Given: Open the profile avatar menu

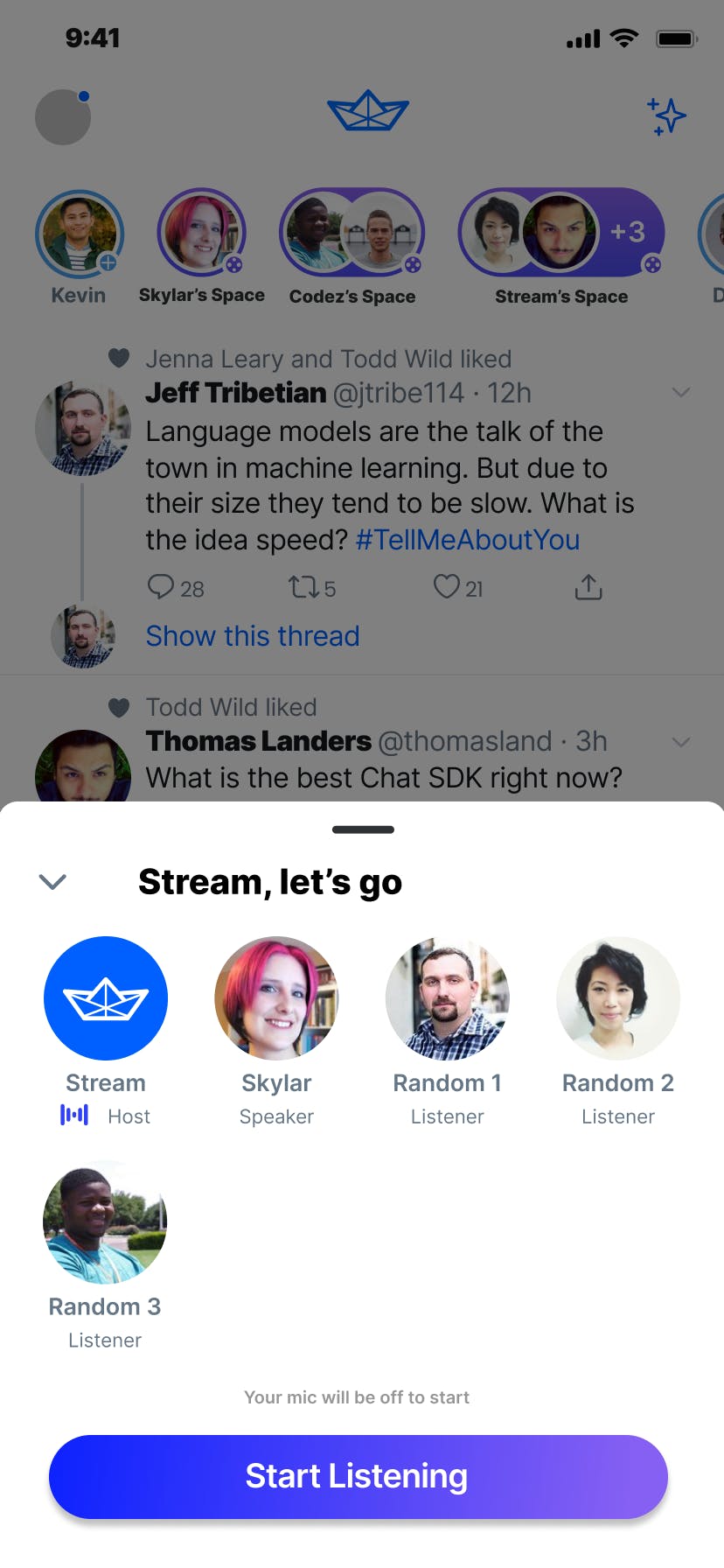Looking at the screenshot, I should pyautogui.click(x=63, y=116).
